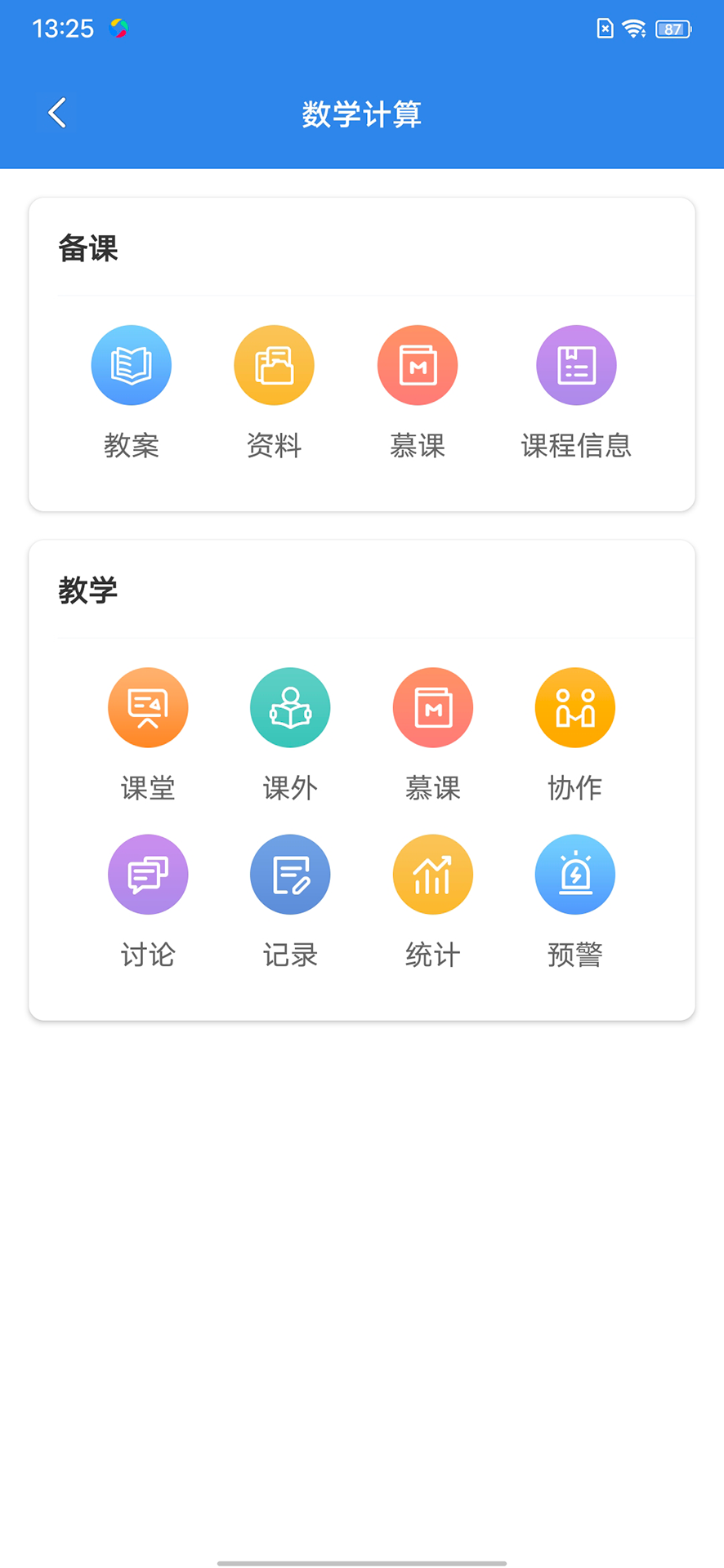Tap the Wi-Fi icon in status bar
724x1568 pixels.
click(633, 29)
